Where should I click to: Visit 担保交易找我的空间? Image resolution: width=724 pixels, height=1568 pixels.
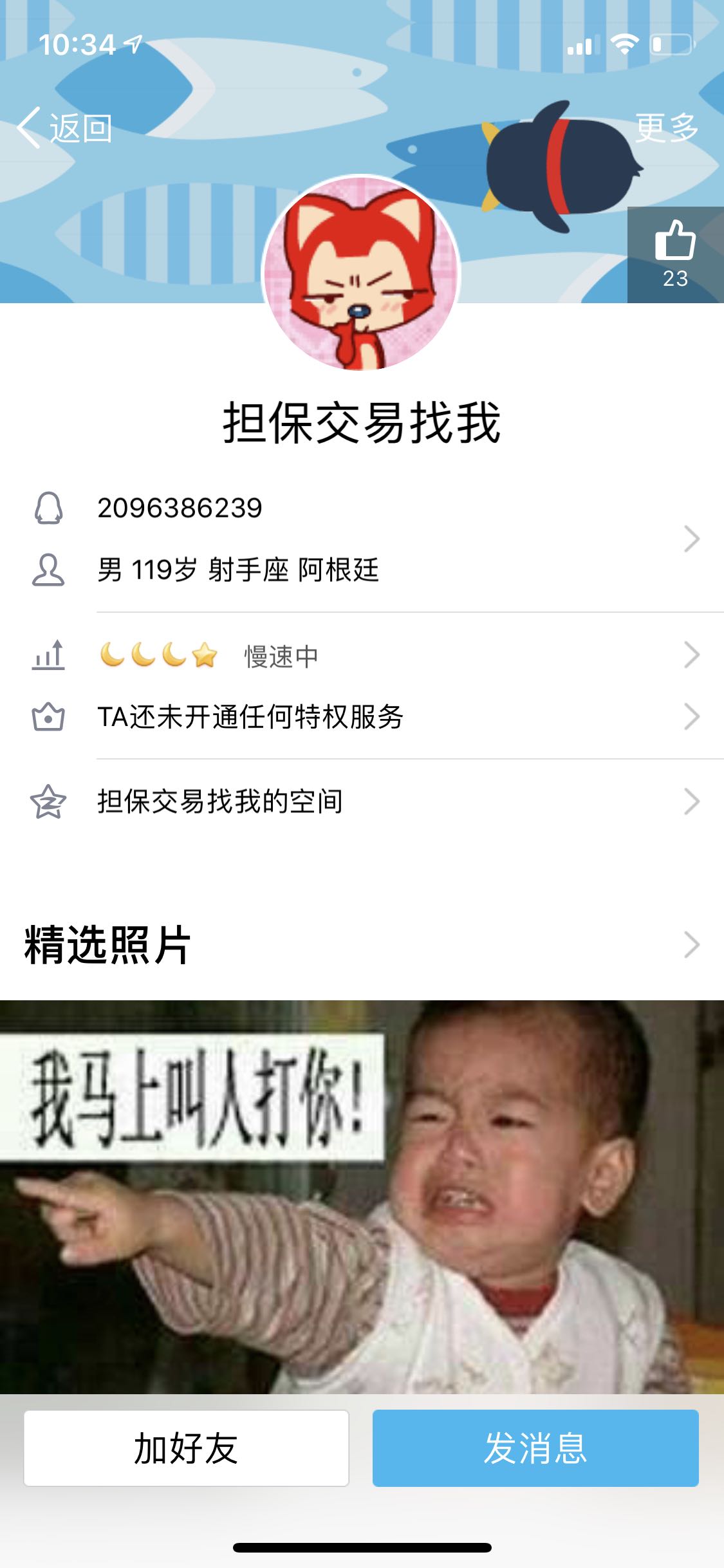(x=386, y=801)
